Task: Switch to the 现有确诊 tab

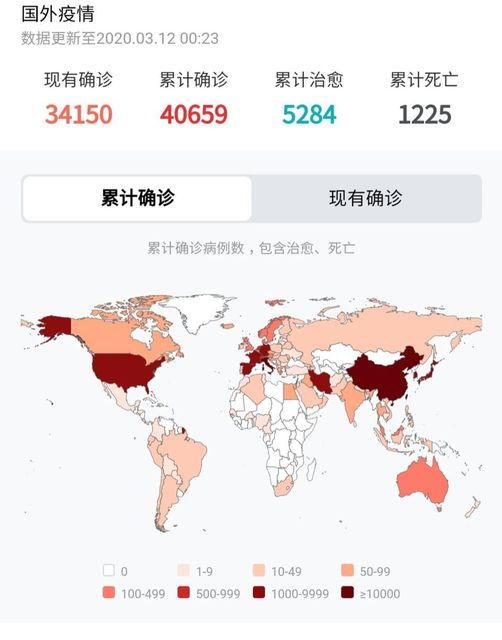Action: 366,199
